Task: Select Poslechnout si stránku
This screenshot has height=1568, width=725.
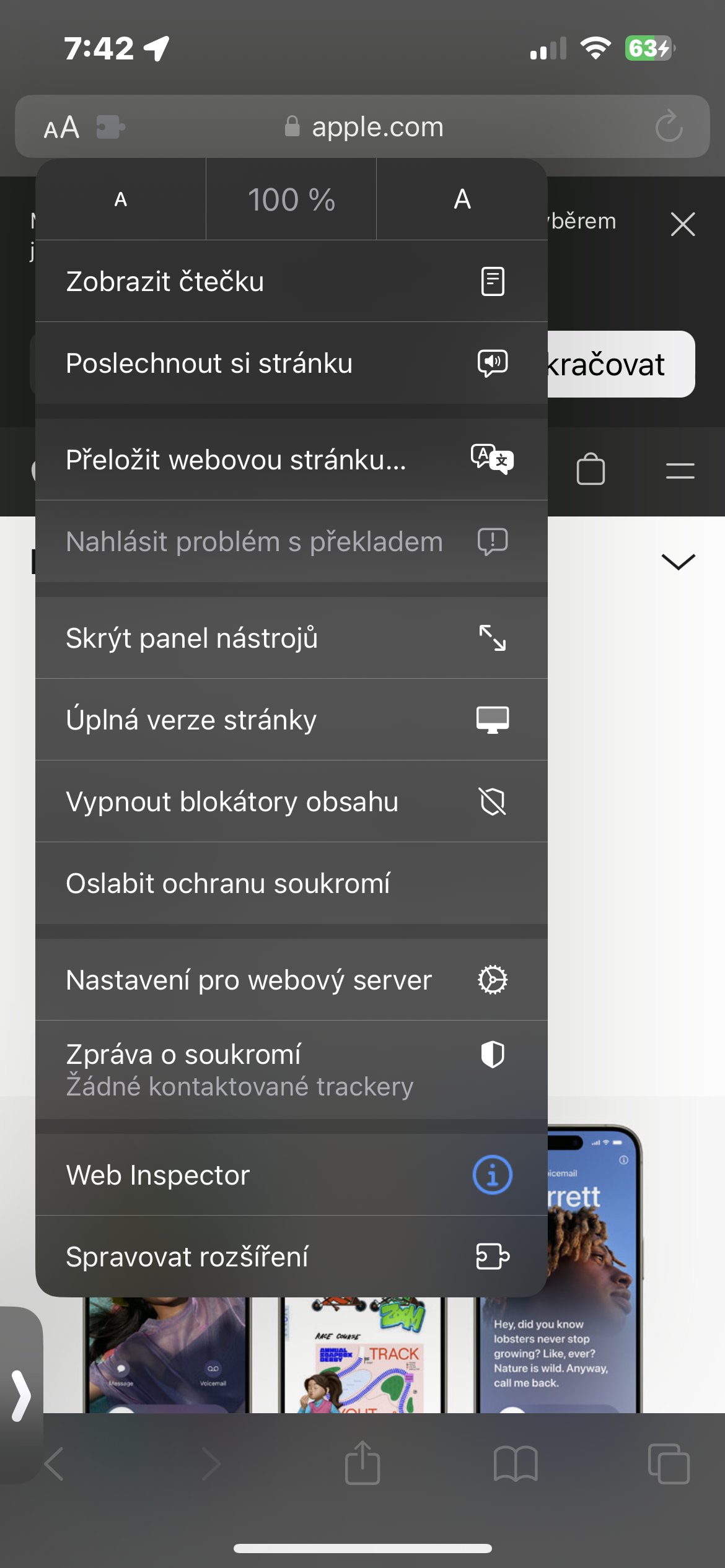Action: (291, 363)
